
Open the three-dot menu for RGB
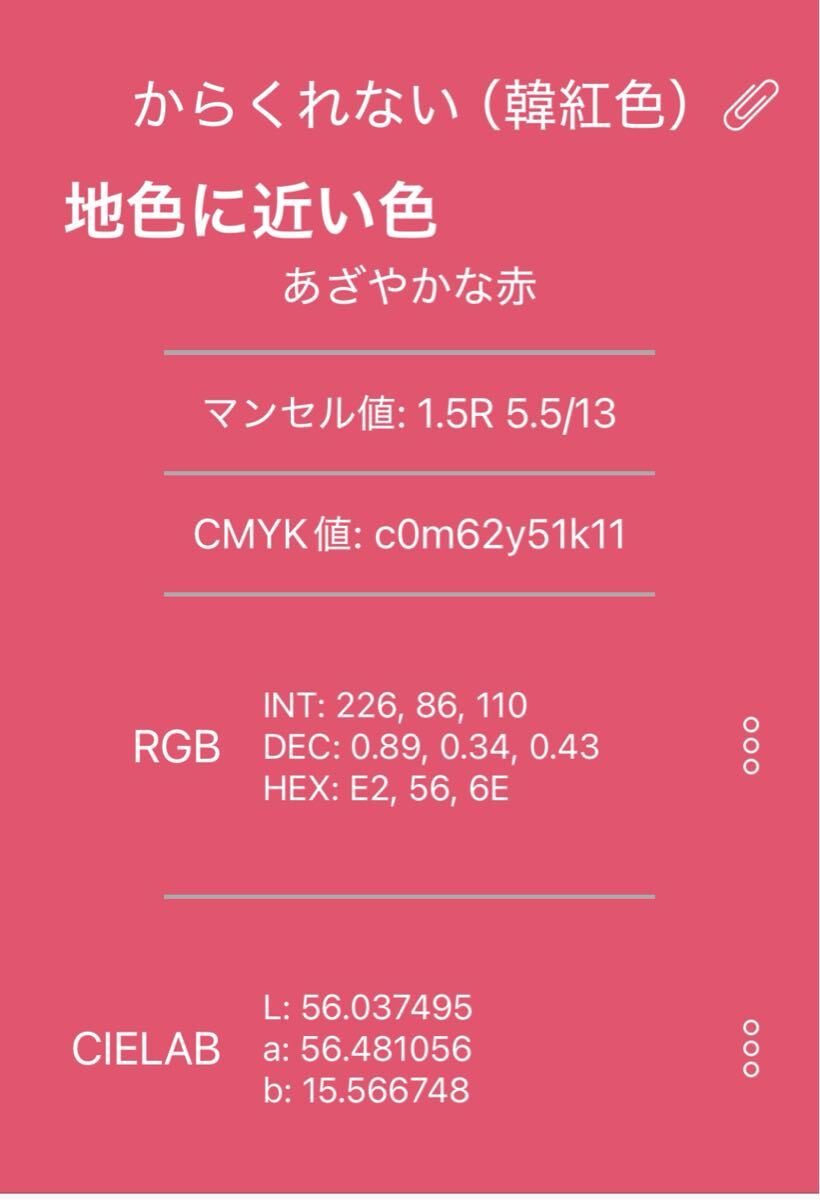(752, 745)
